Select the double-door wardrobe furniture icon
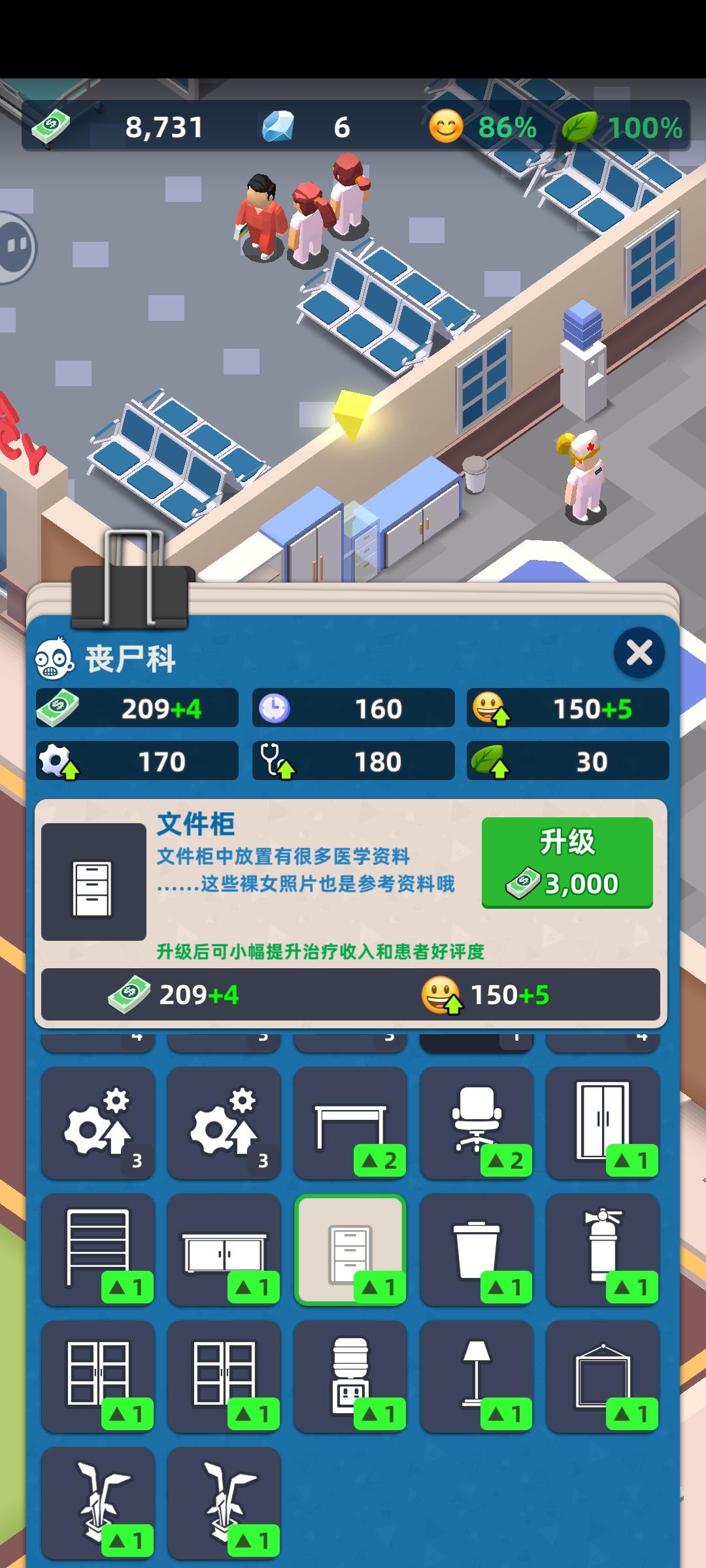Image resolution: width=706 pixels, height=1568 pixels. tap(603, 1125)
